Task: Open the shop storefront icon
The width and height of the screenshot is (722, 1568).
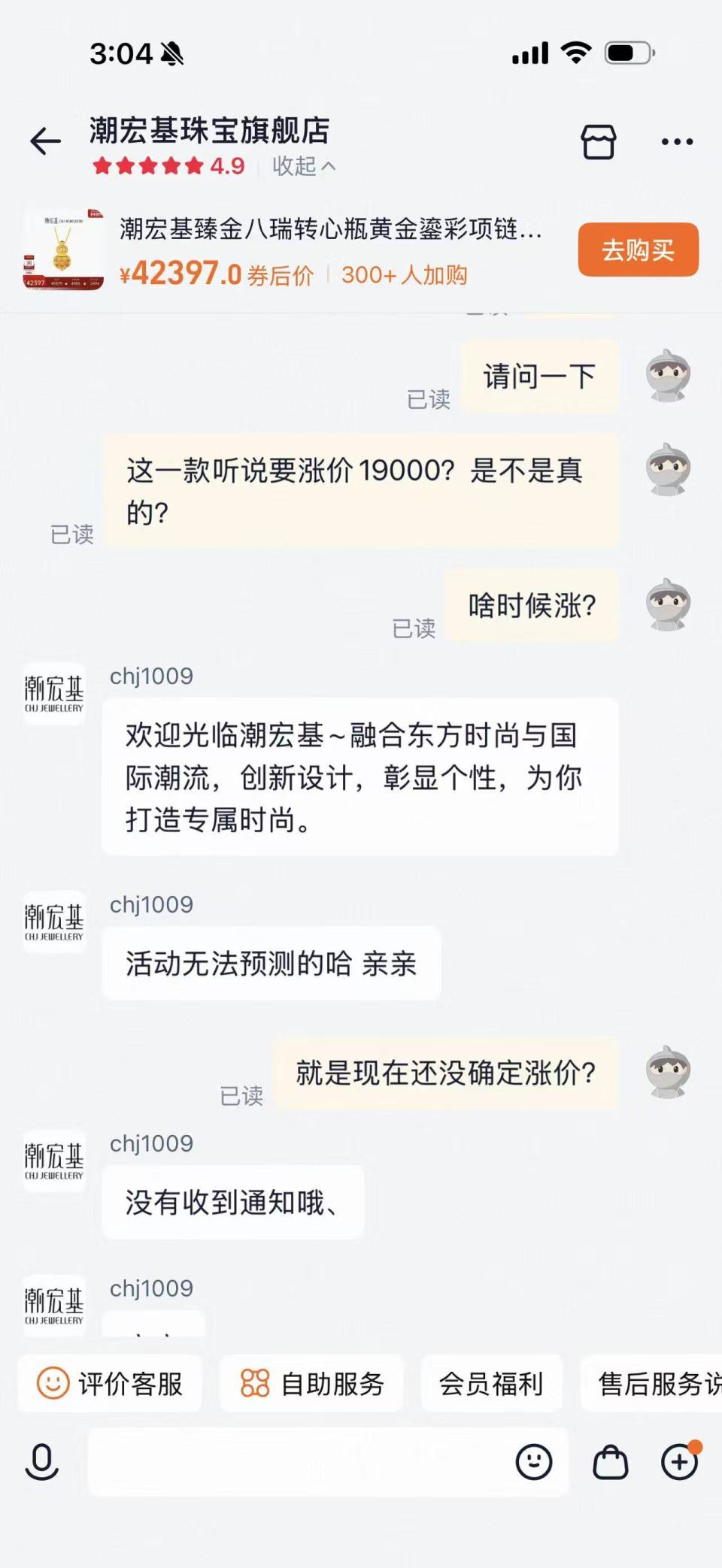Action: click(598, 141)
